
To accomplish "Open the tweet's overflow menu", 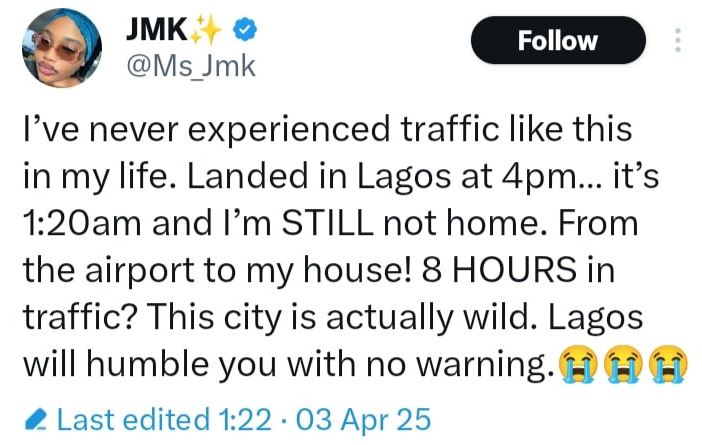I will point(679,41).
